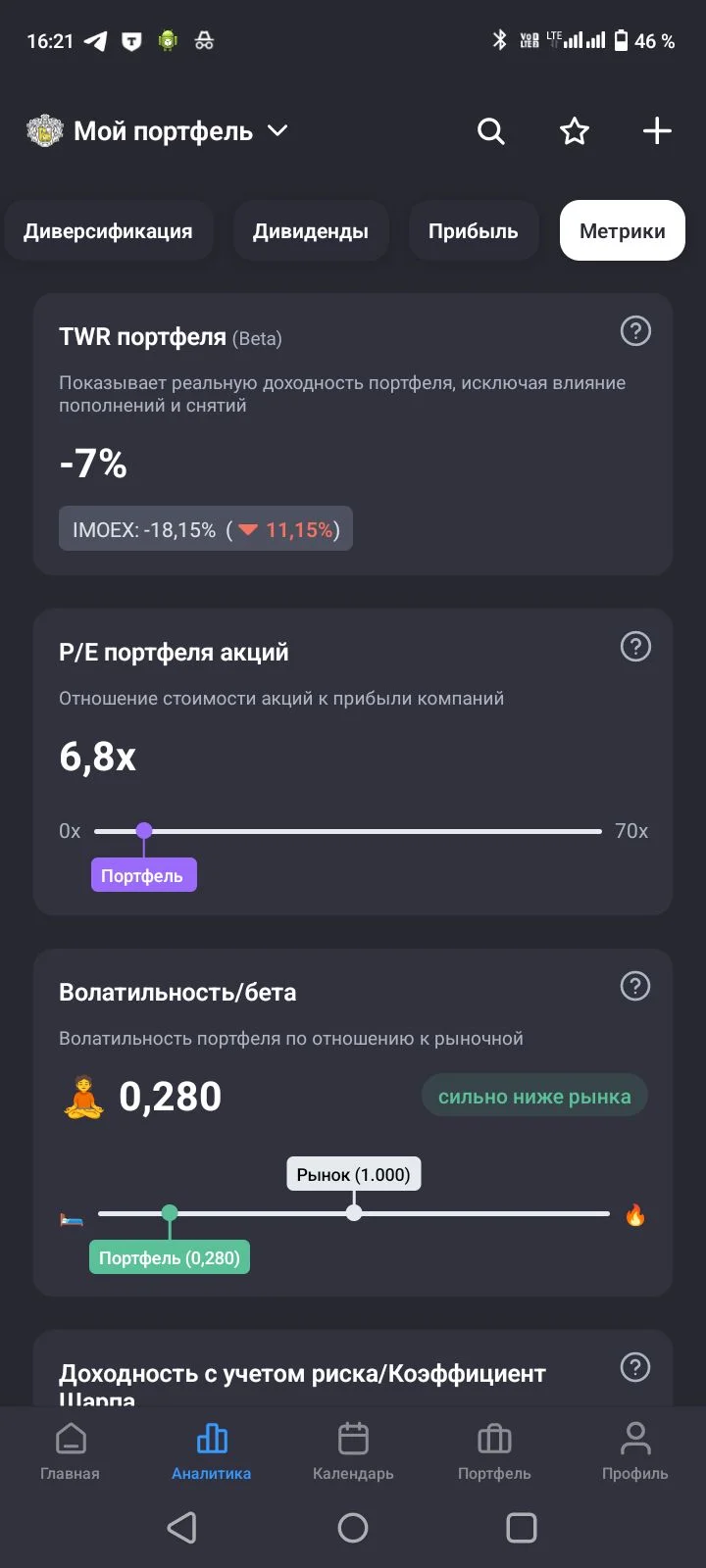706x1568 pixels.
Task: Select the Метрики tab
Action: click(x=623, y=231)
